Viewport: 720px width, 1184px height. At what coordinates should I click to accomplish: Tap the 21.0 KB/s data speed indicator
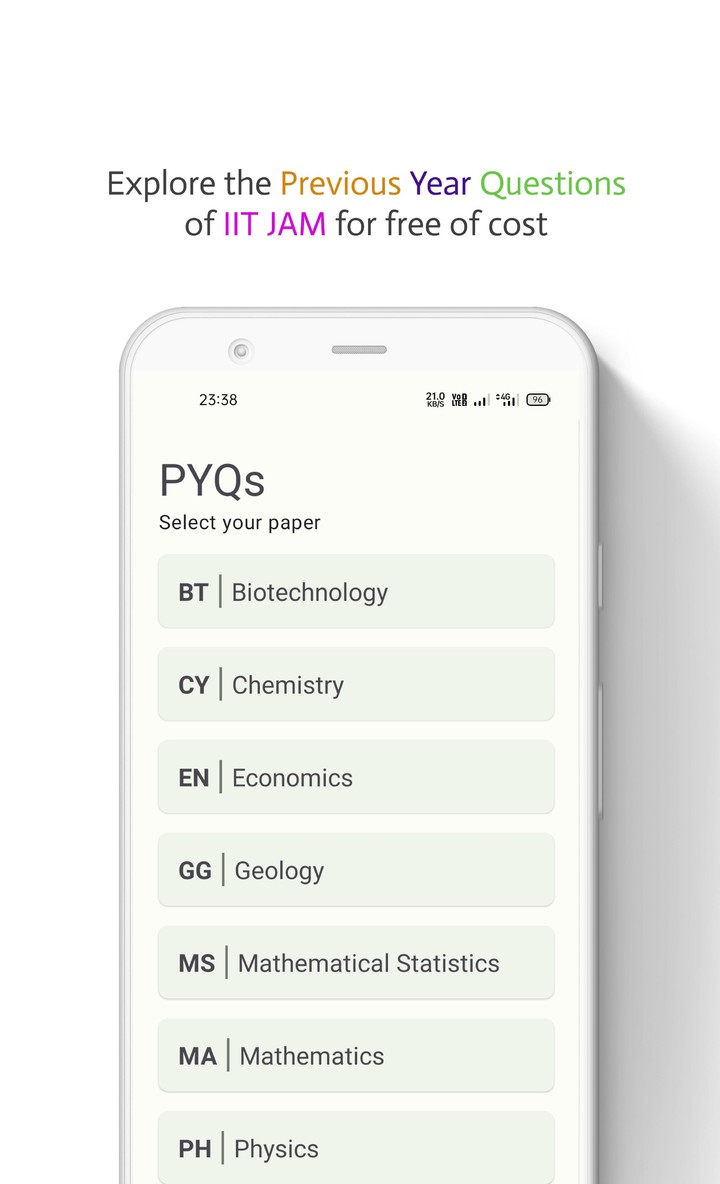(435, 399)
